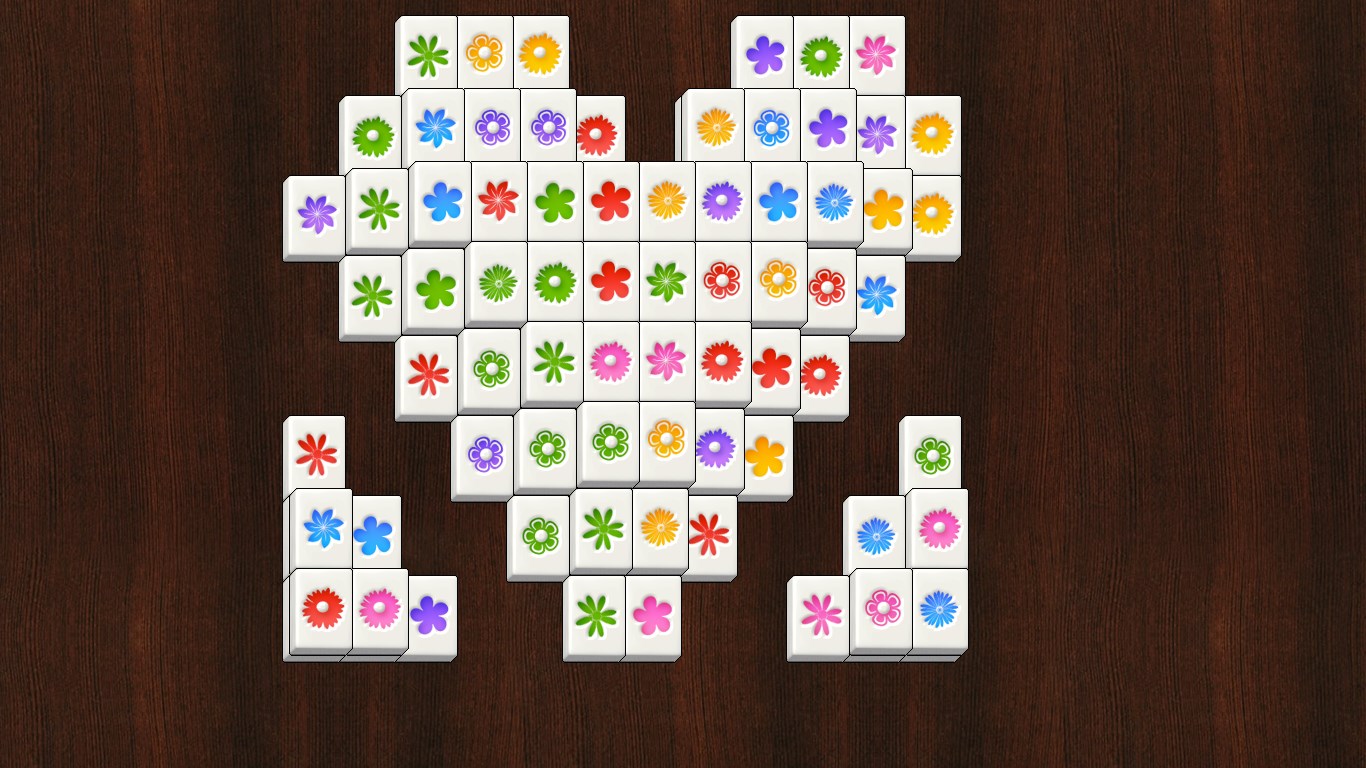Pick blue star flower tile beside red ring flower
Screen dimensions: 1366x768
876,294
